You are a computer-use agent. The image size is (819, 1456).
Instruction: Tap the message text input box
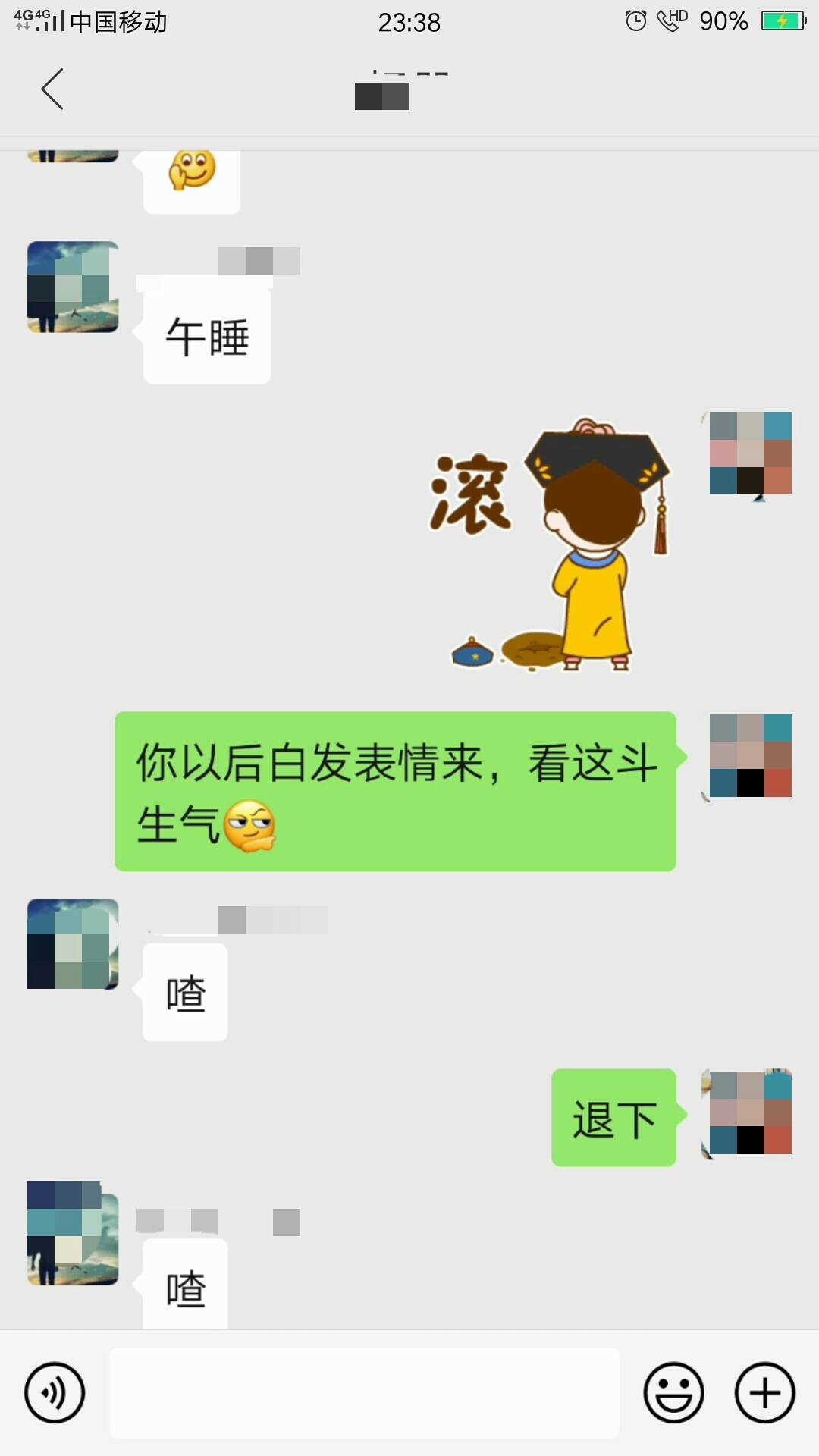365,1392
